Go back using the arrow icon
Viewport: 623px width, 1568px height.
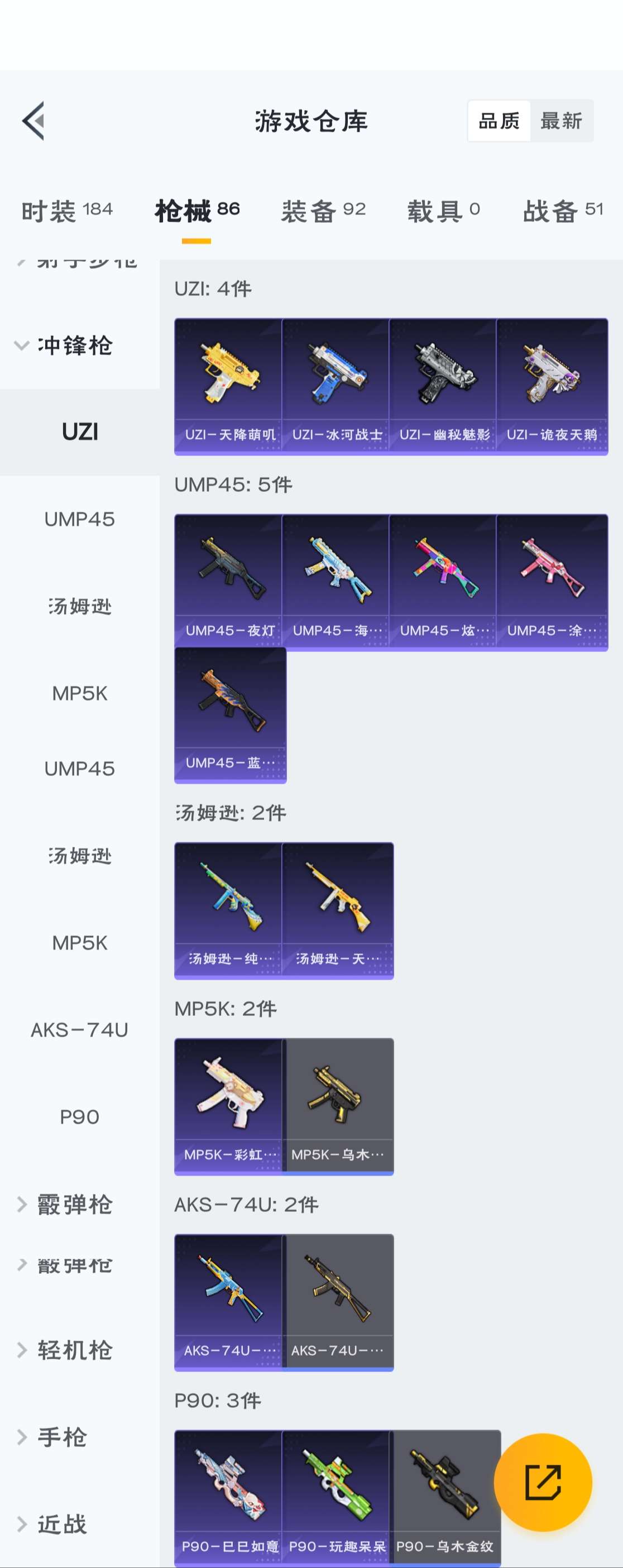click(34, 121)
